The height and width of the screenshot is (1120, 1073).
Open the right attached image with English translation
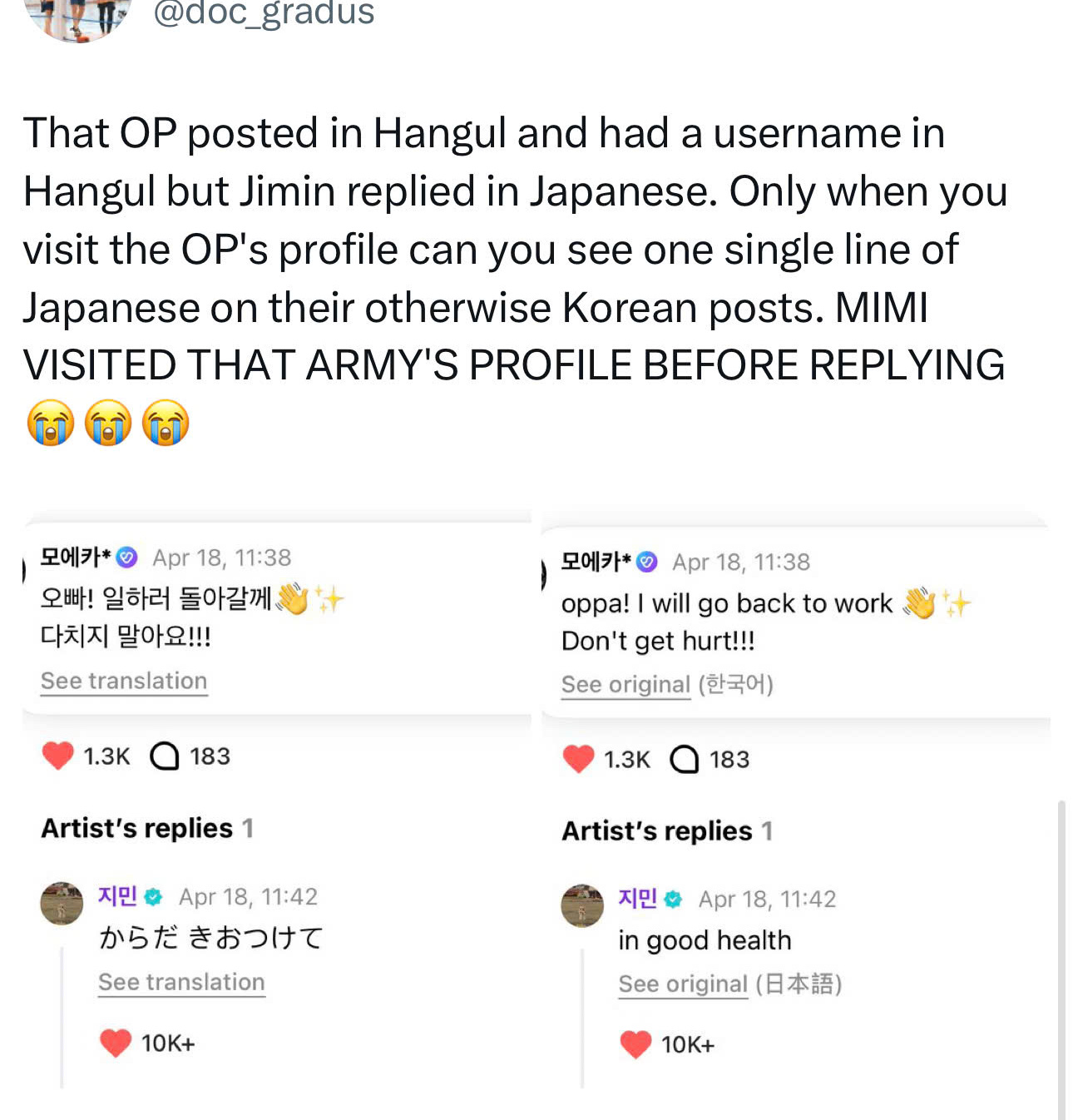point(796,799)
